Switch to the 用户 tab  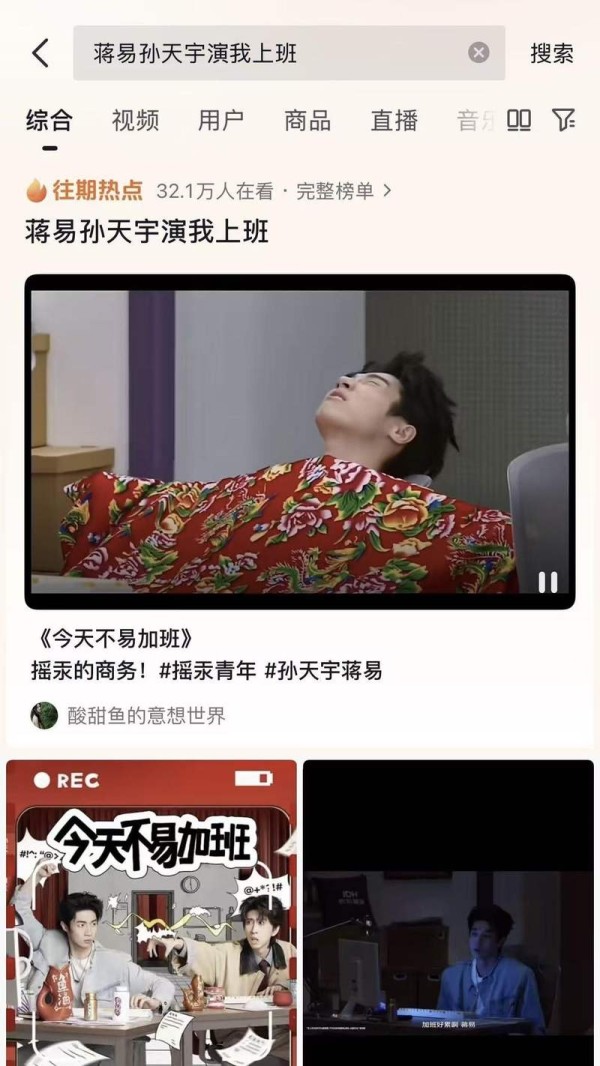[221, 121]
